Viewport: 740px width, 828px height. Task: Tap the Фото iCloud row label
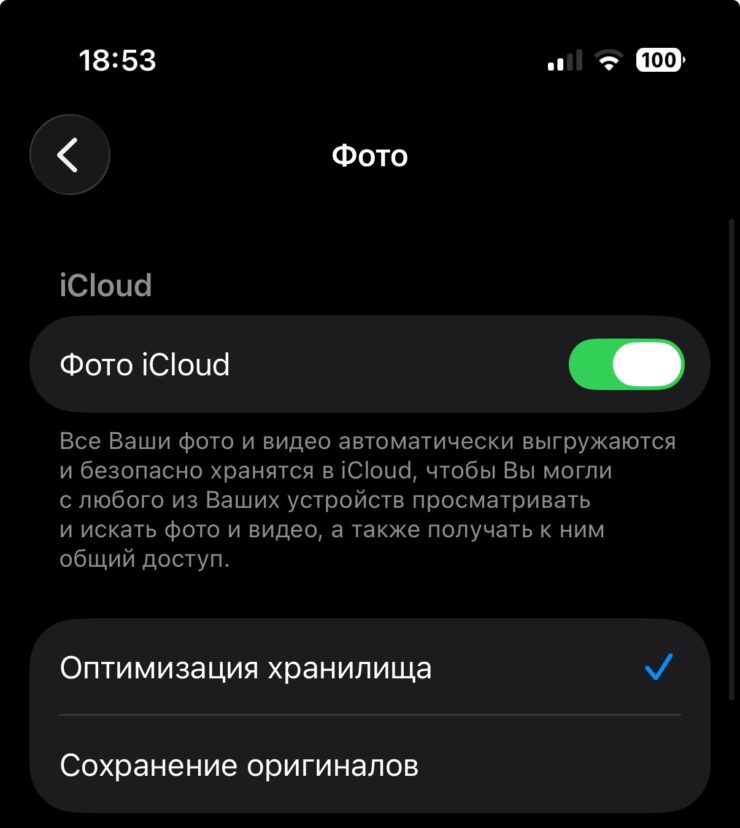[146, 365]
